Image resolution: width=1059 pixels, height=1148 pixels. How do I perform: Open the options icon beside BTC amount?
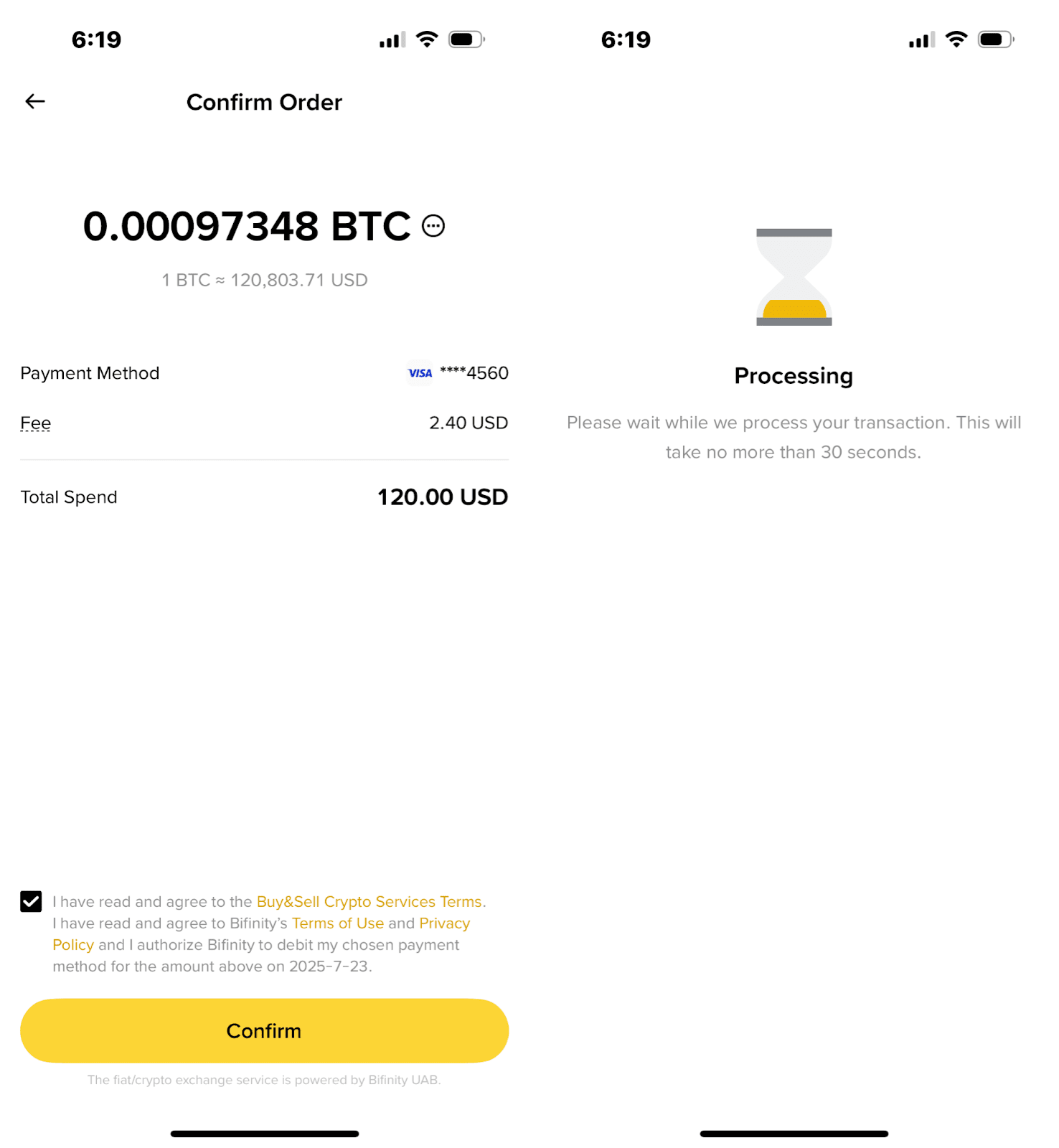(433, 226)
